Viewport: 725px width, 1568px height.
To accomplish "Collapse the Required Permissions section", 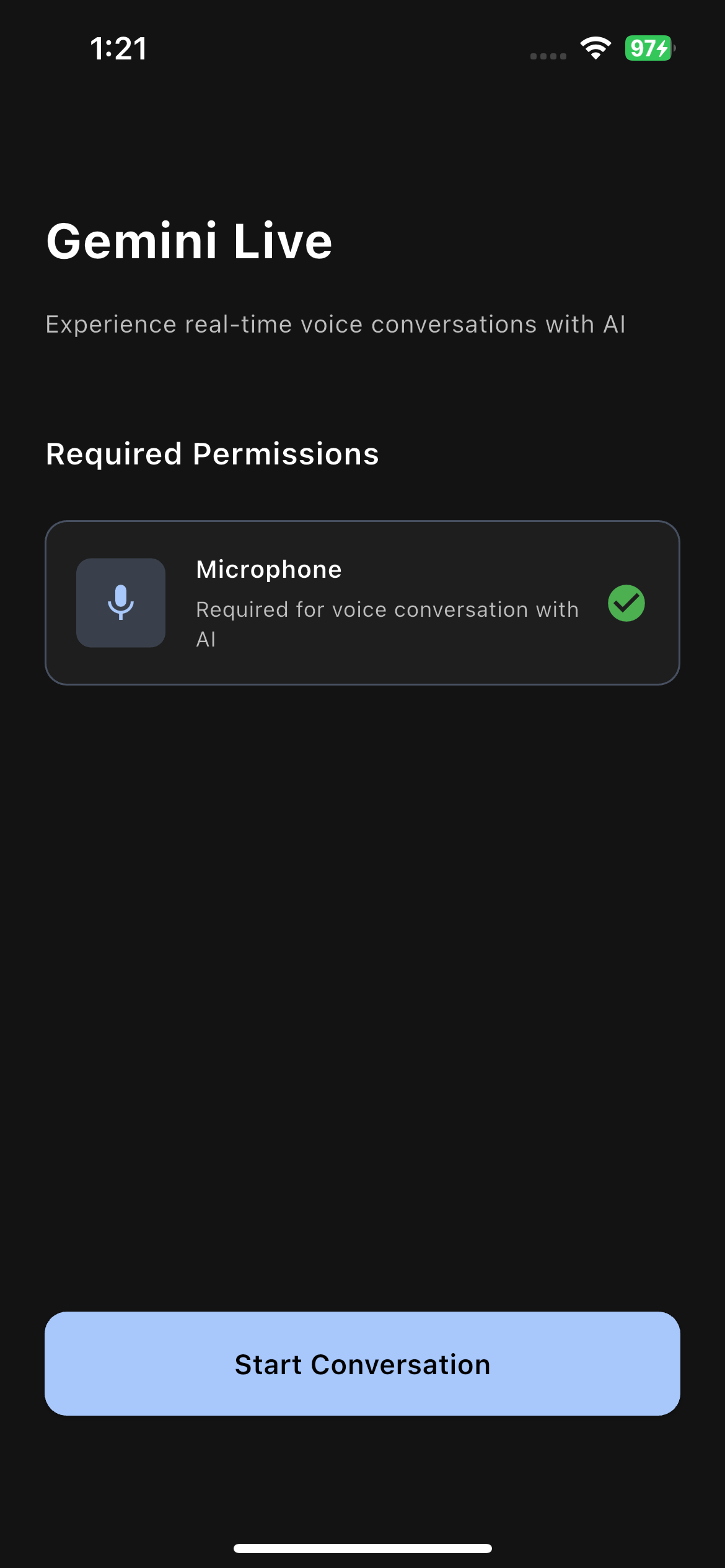I will [x=213, y=454].
